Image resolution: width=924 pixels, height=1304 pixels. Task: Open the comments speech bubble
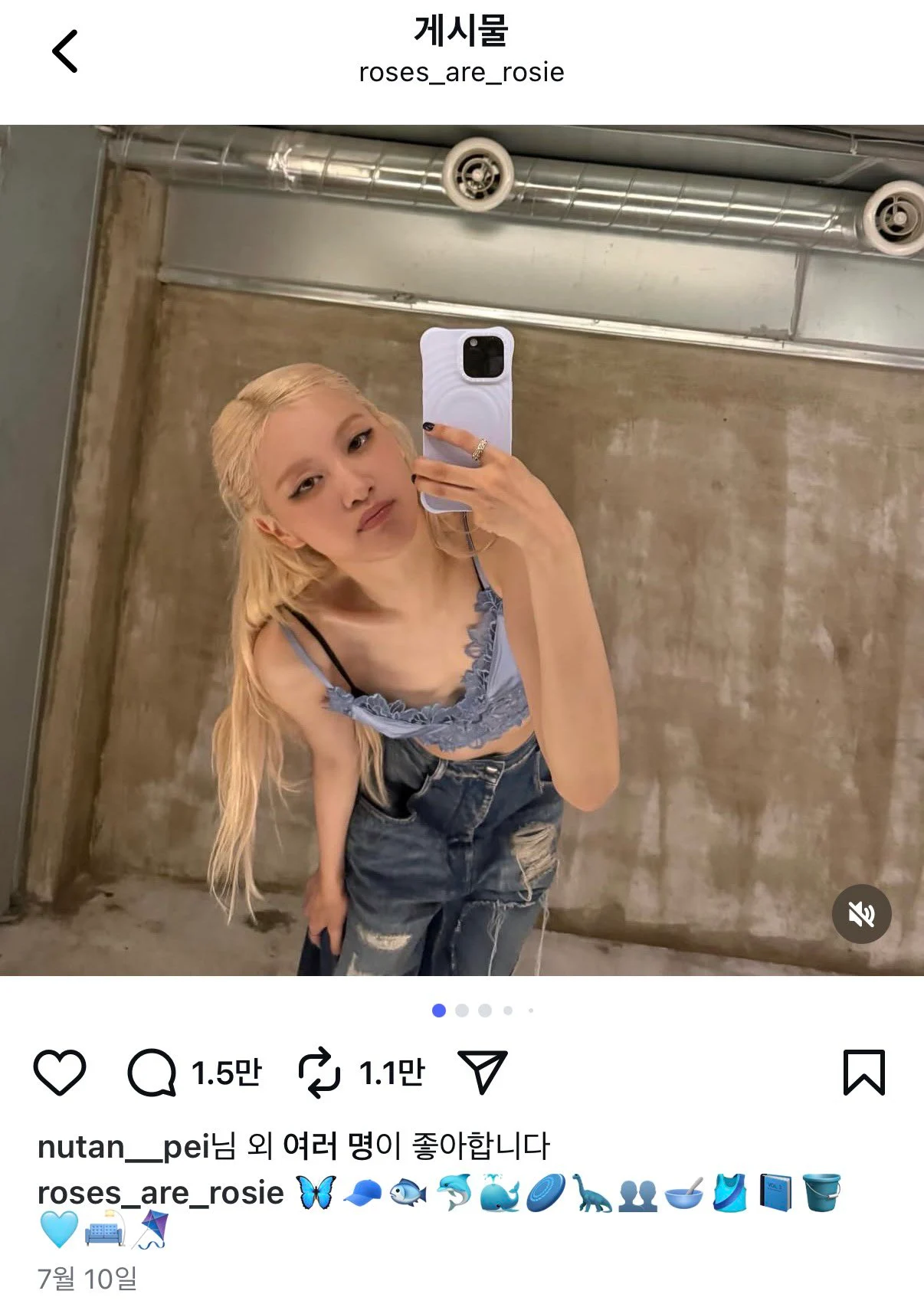pyautogui.click(x=152, y=1072)
